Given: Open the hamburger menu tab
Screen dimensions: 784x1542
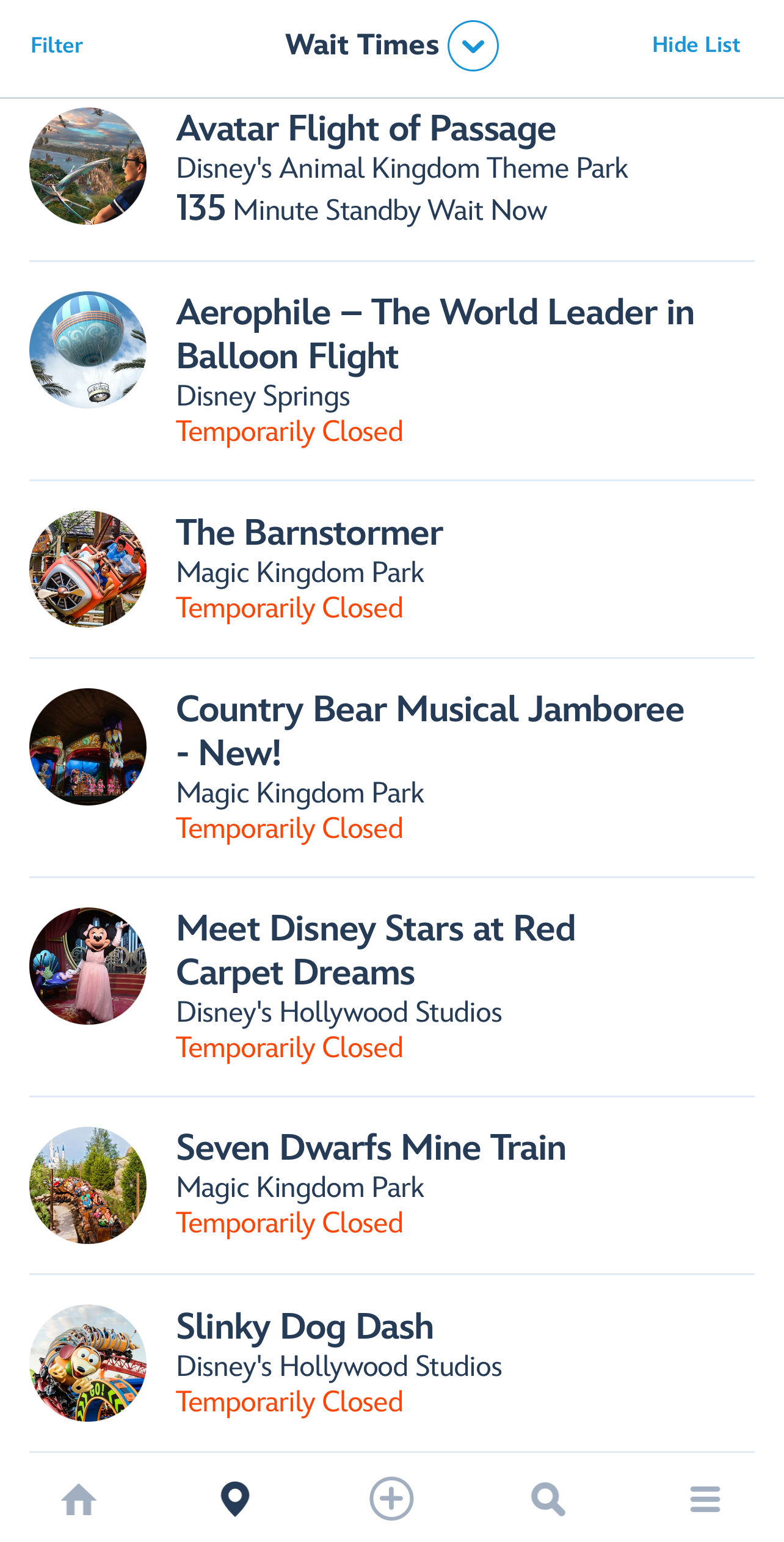Looking at the screenshot, I should [705, 1500].
